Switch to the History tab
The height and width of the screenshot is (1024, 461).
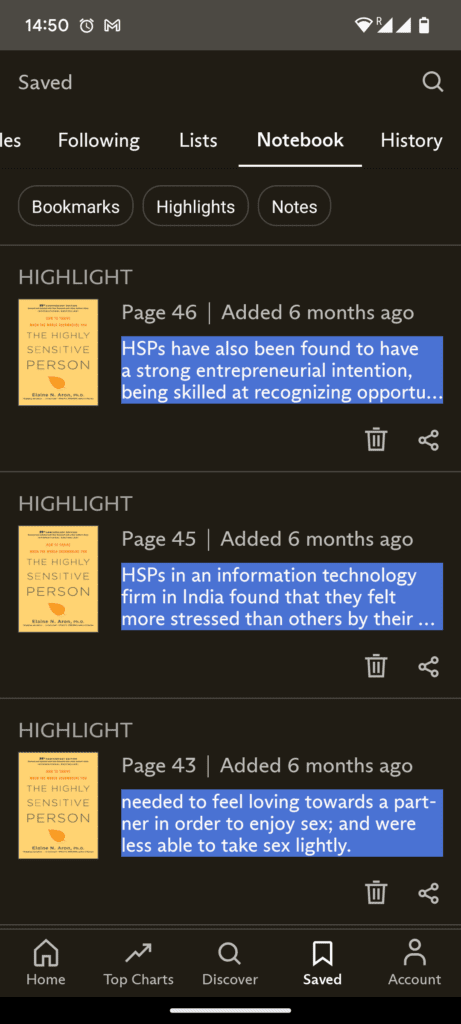point(411,140)
